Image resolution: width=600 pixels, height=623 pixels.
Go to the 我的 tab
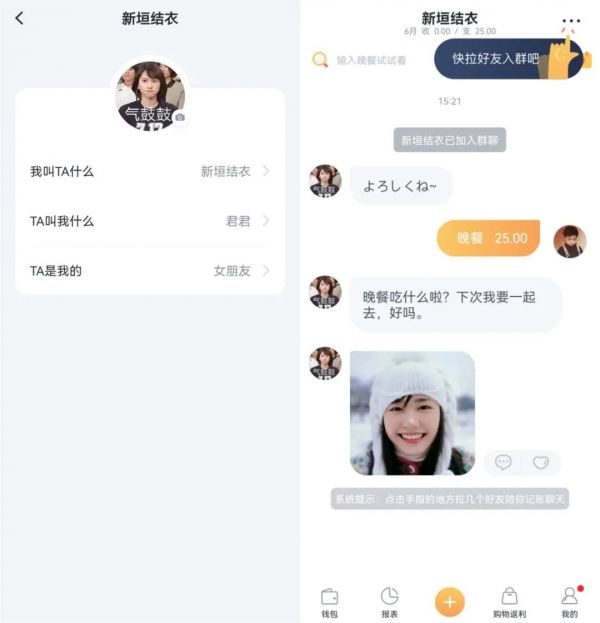569,602
